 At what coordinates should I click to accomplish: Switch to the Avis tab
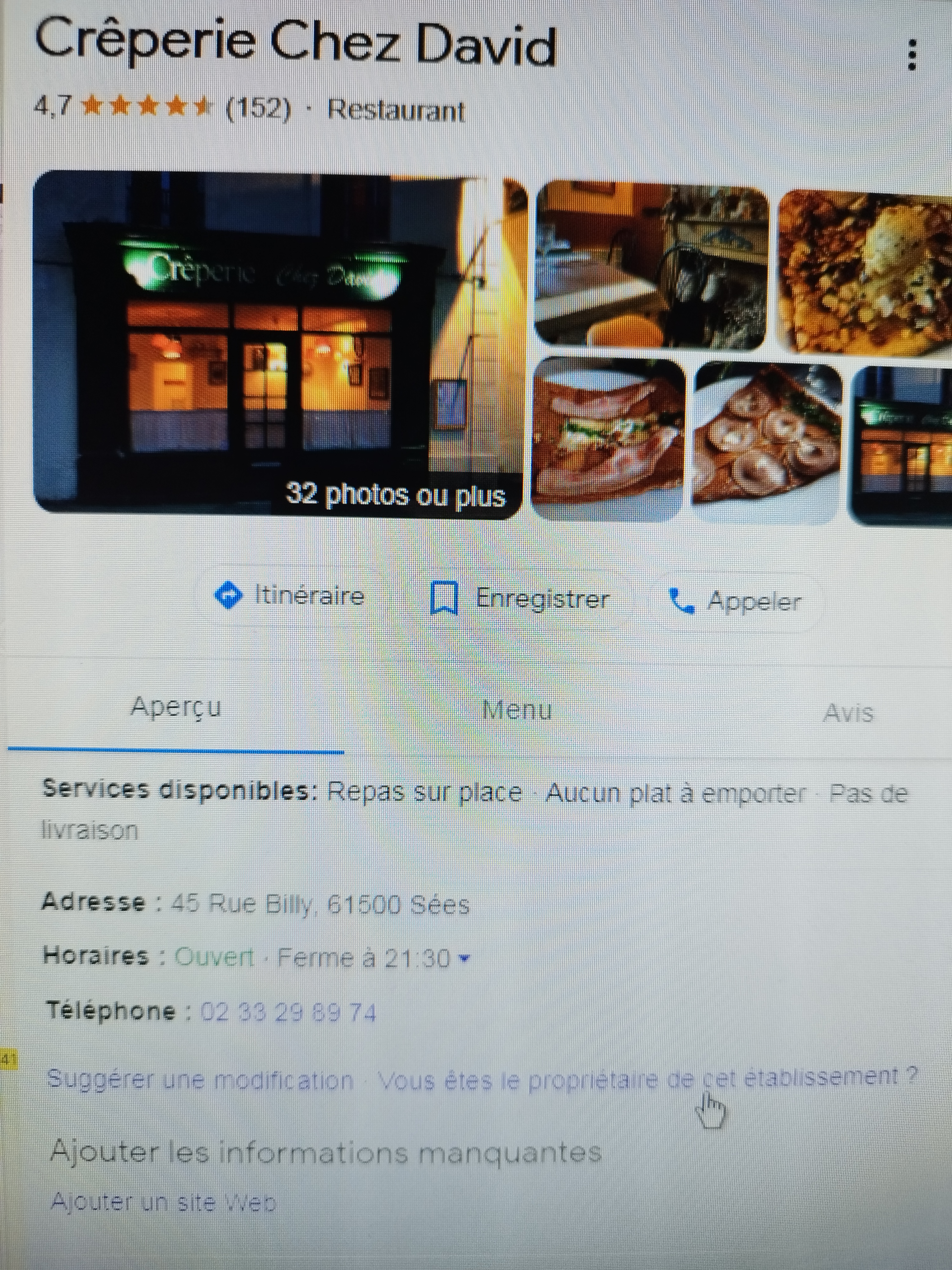tap(848, 714)
